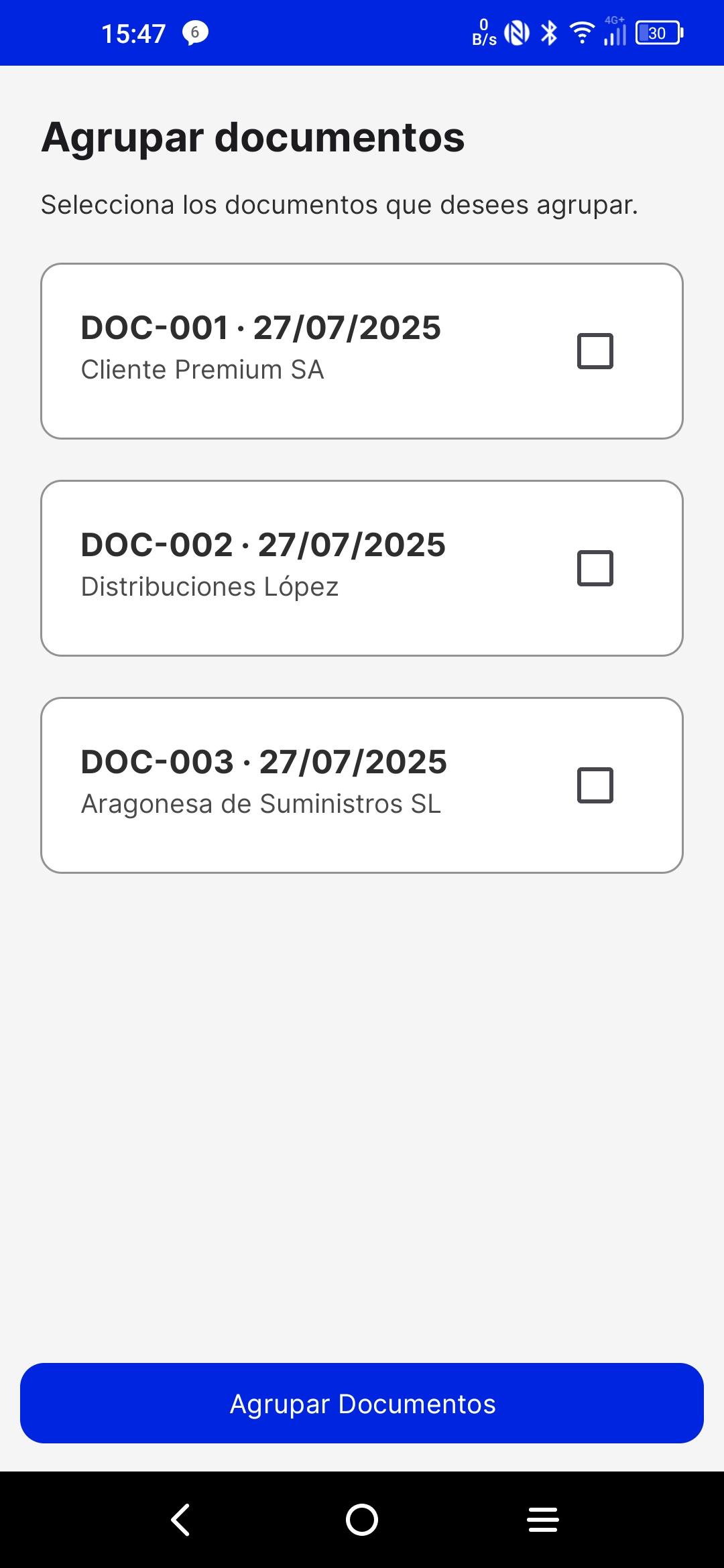
Task: Check the DOC-001 checkbox
Action: click(595, 350)
